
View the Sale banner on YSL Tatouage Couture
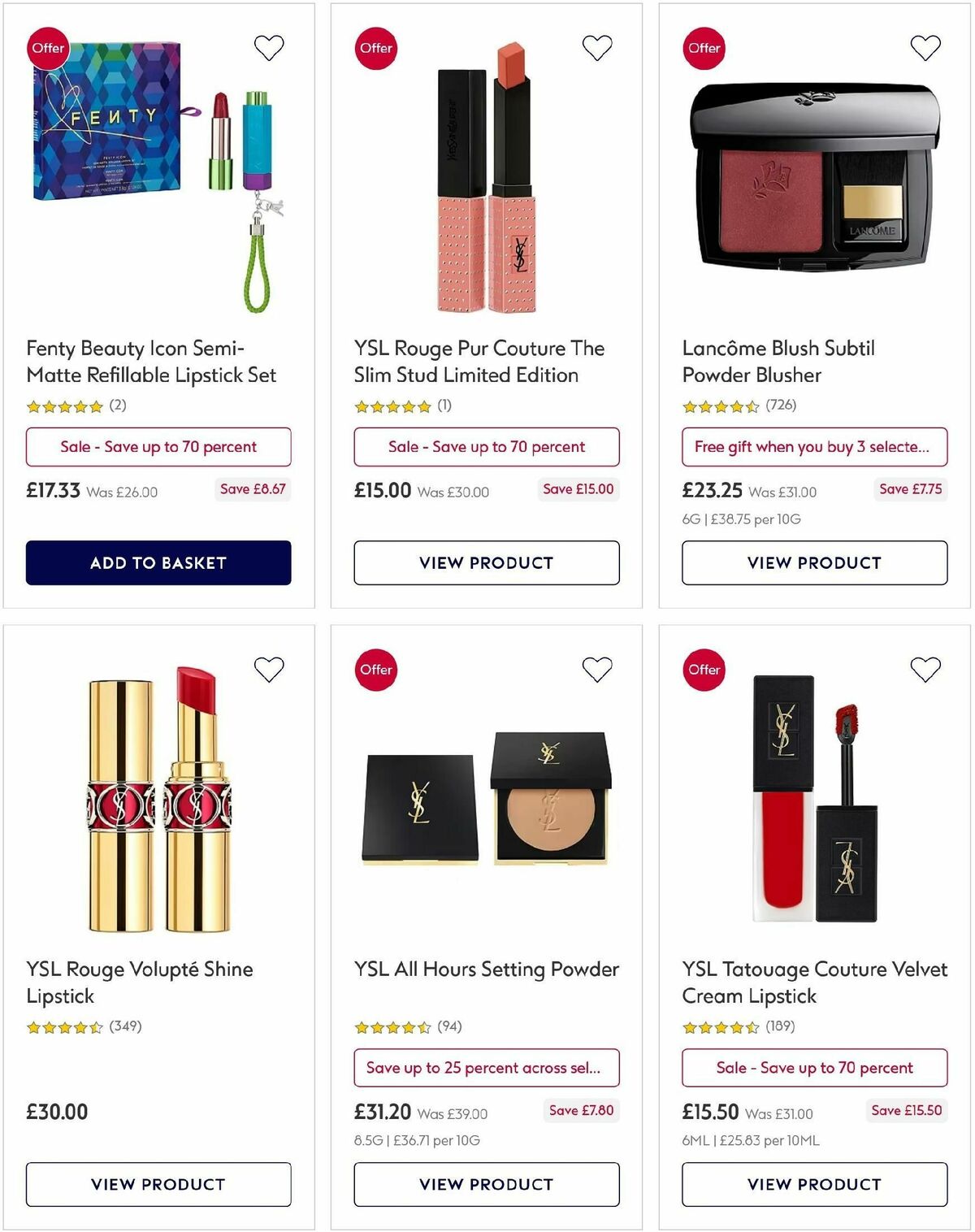(815, 1068)
